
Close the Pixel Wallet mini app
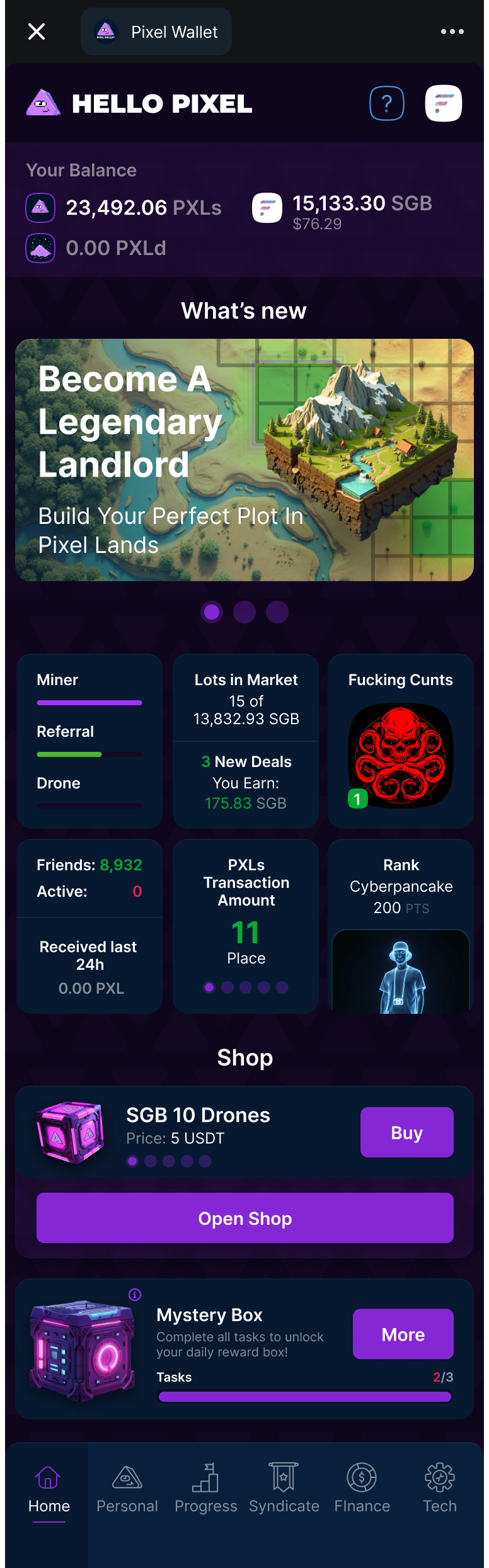pyautogui.click(x=37, y=31)
